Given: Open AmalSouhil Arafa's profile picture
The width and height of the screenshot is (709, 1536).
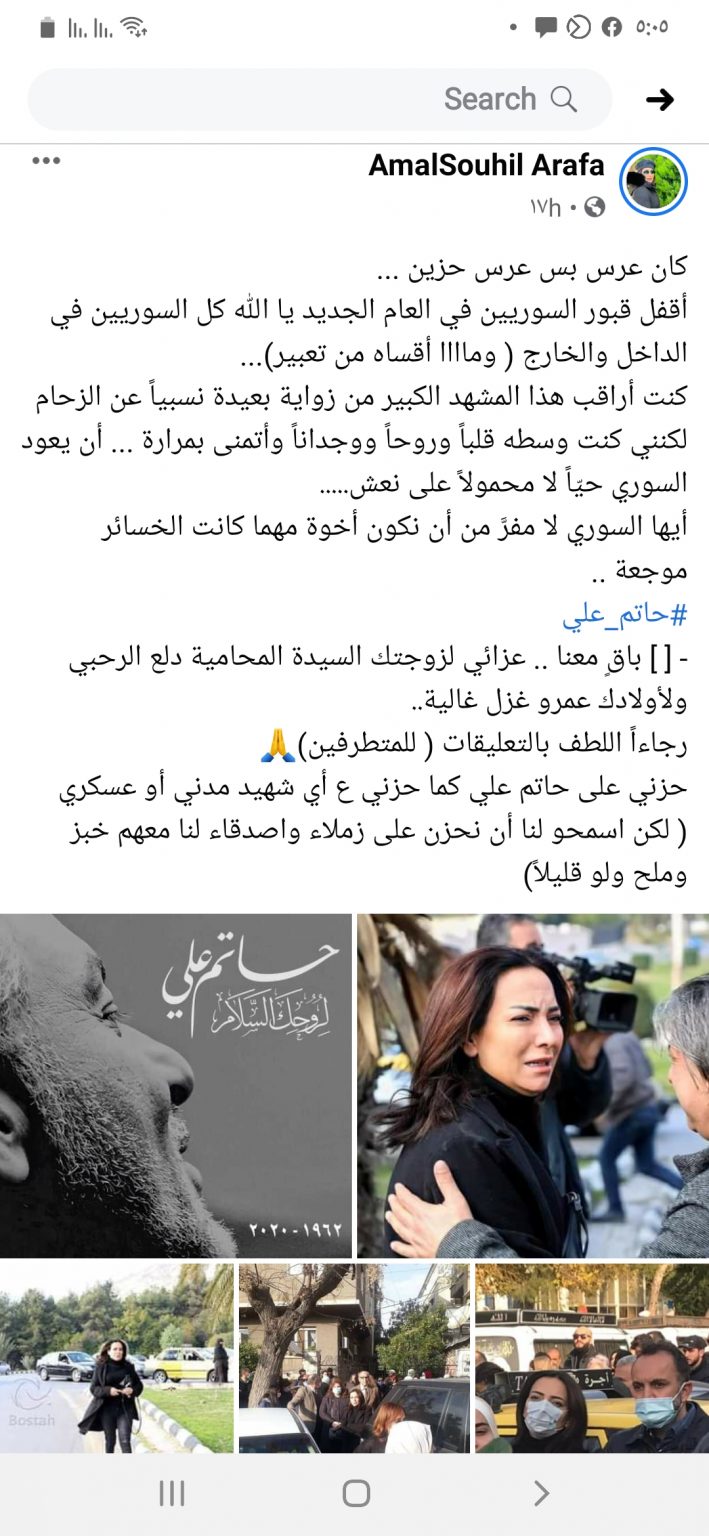Looking at the screenshot, I should coord(654,182).
